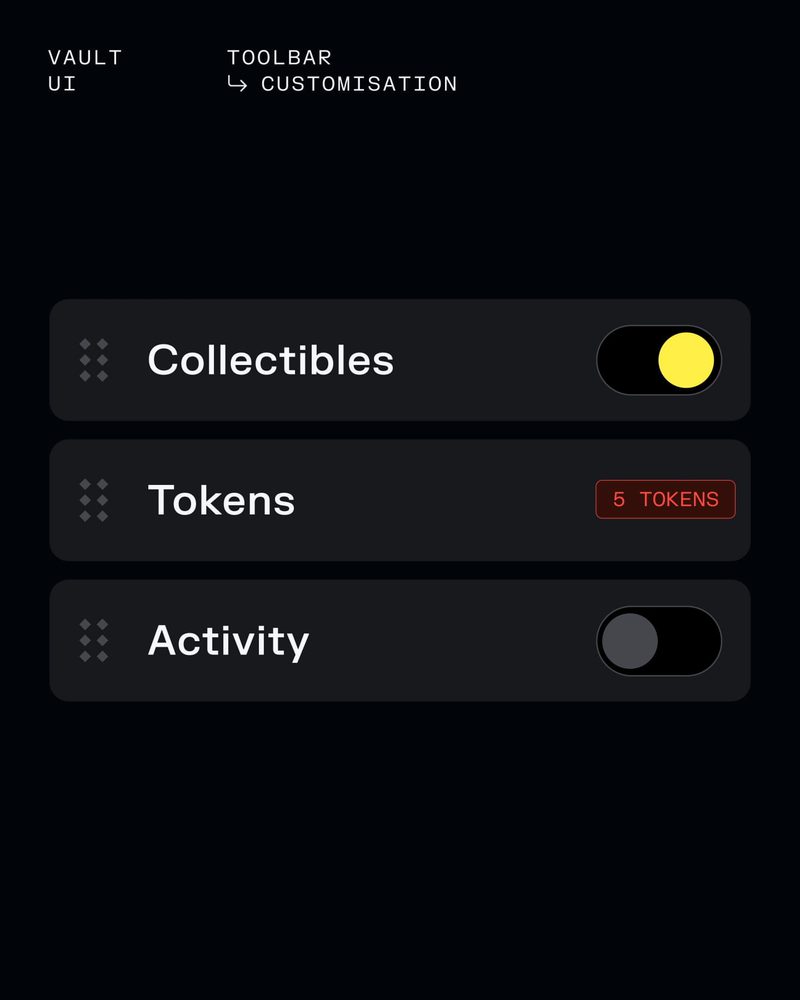This screenshot has height=1000, width=800.
Task: Tap the drag handle beside Collectibles
Action: pos(94,360)
